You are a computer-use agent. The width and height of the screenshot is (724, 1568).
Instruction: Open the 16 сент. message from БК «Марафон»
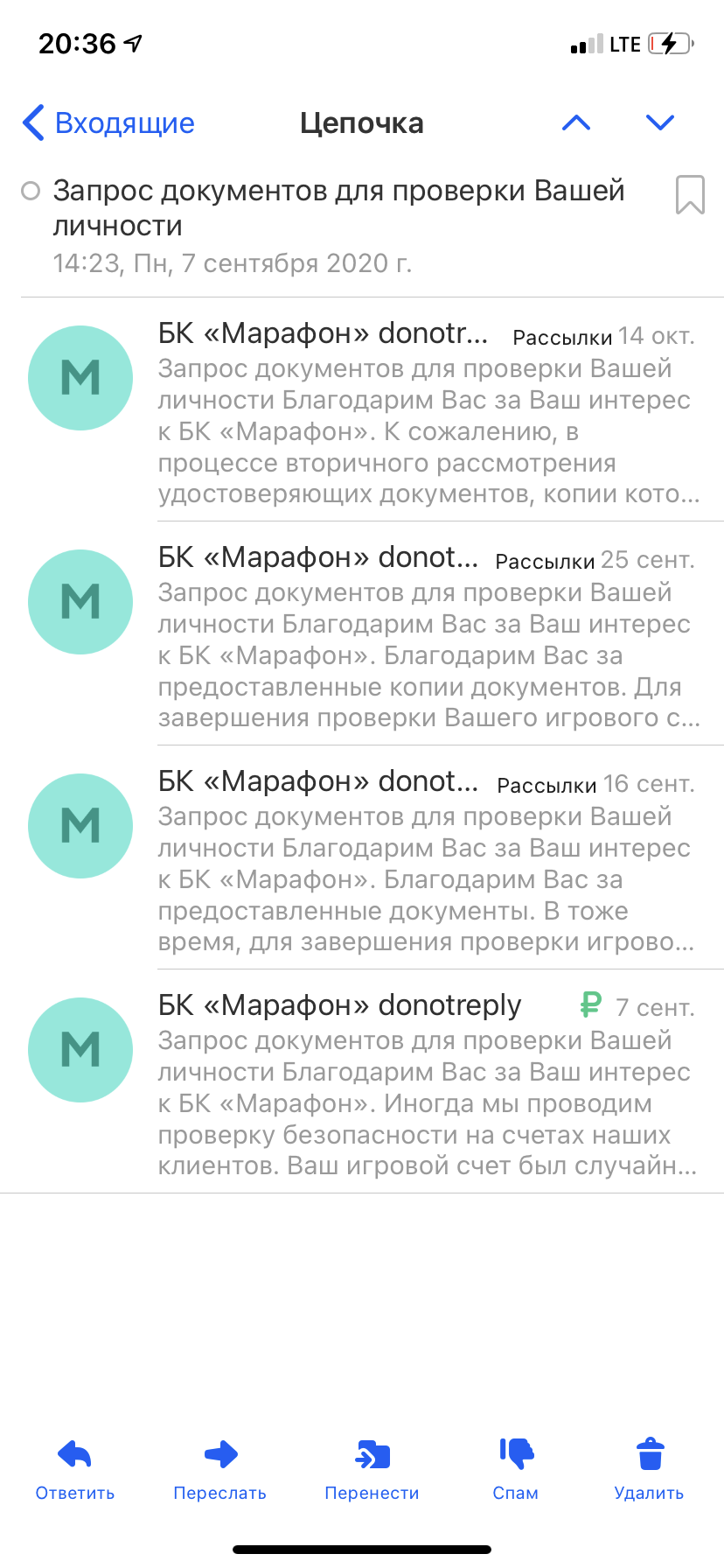[362, 857]
